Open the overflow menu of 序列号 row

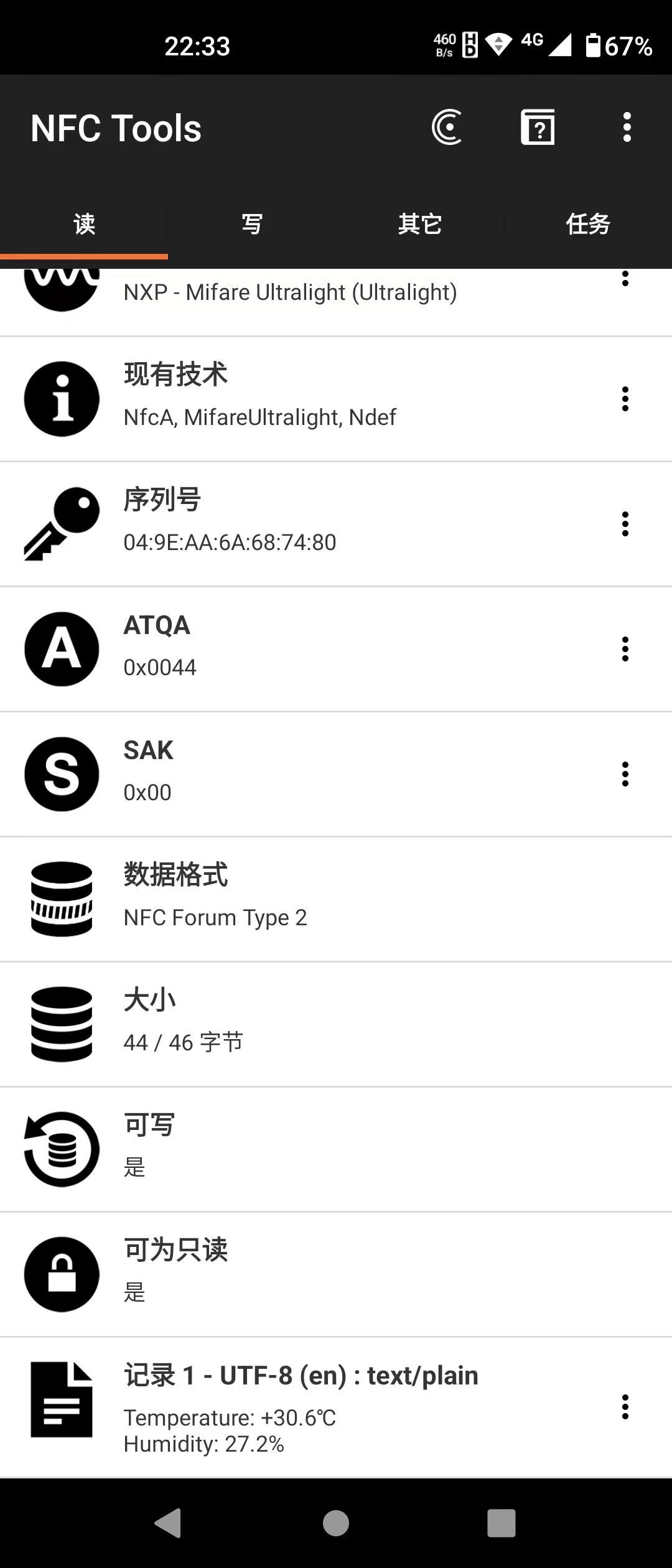(625, 525)
